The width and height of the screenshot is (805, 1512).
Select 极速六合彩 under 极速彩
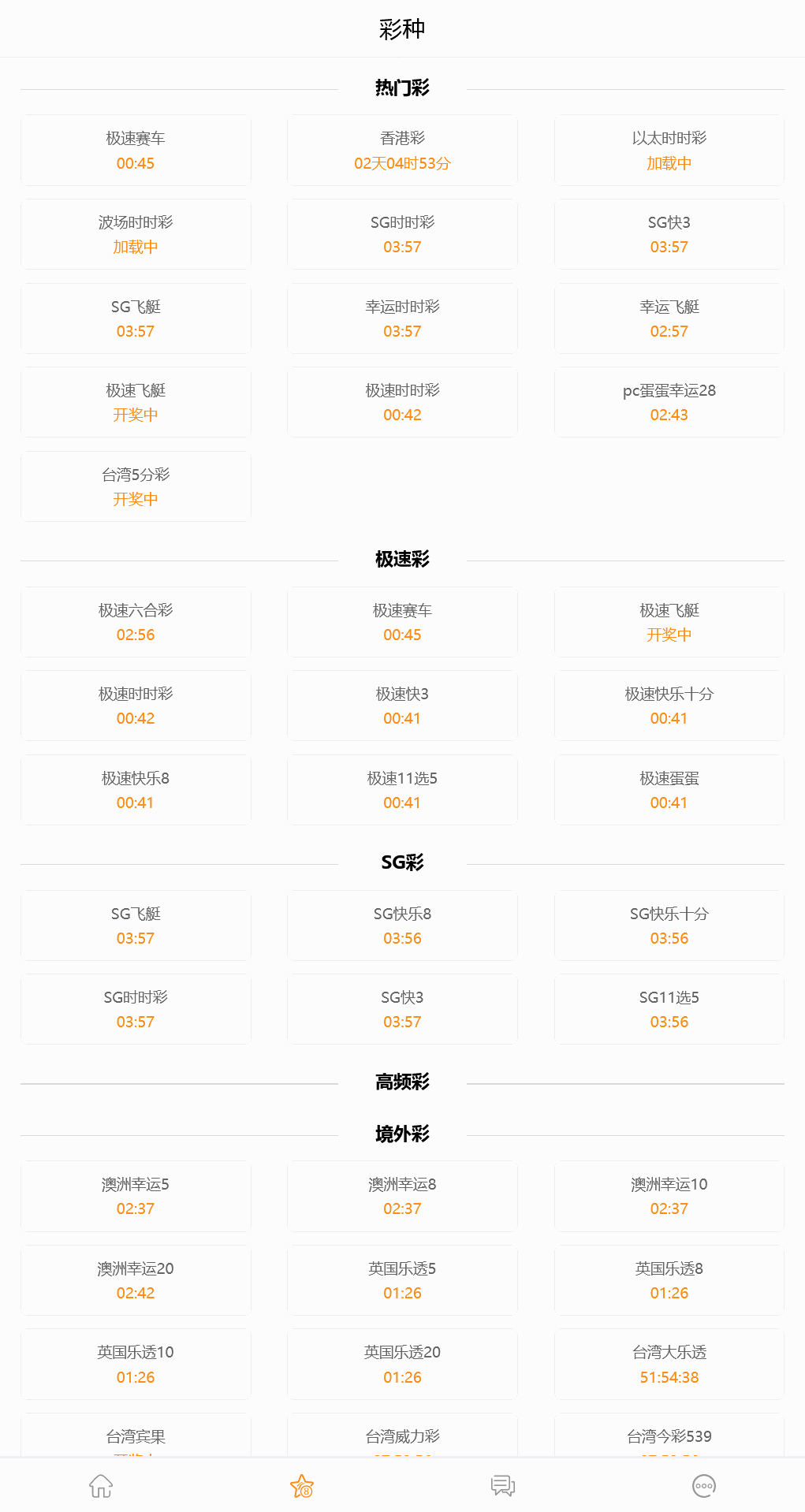click(x=135, y=622)
